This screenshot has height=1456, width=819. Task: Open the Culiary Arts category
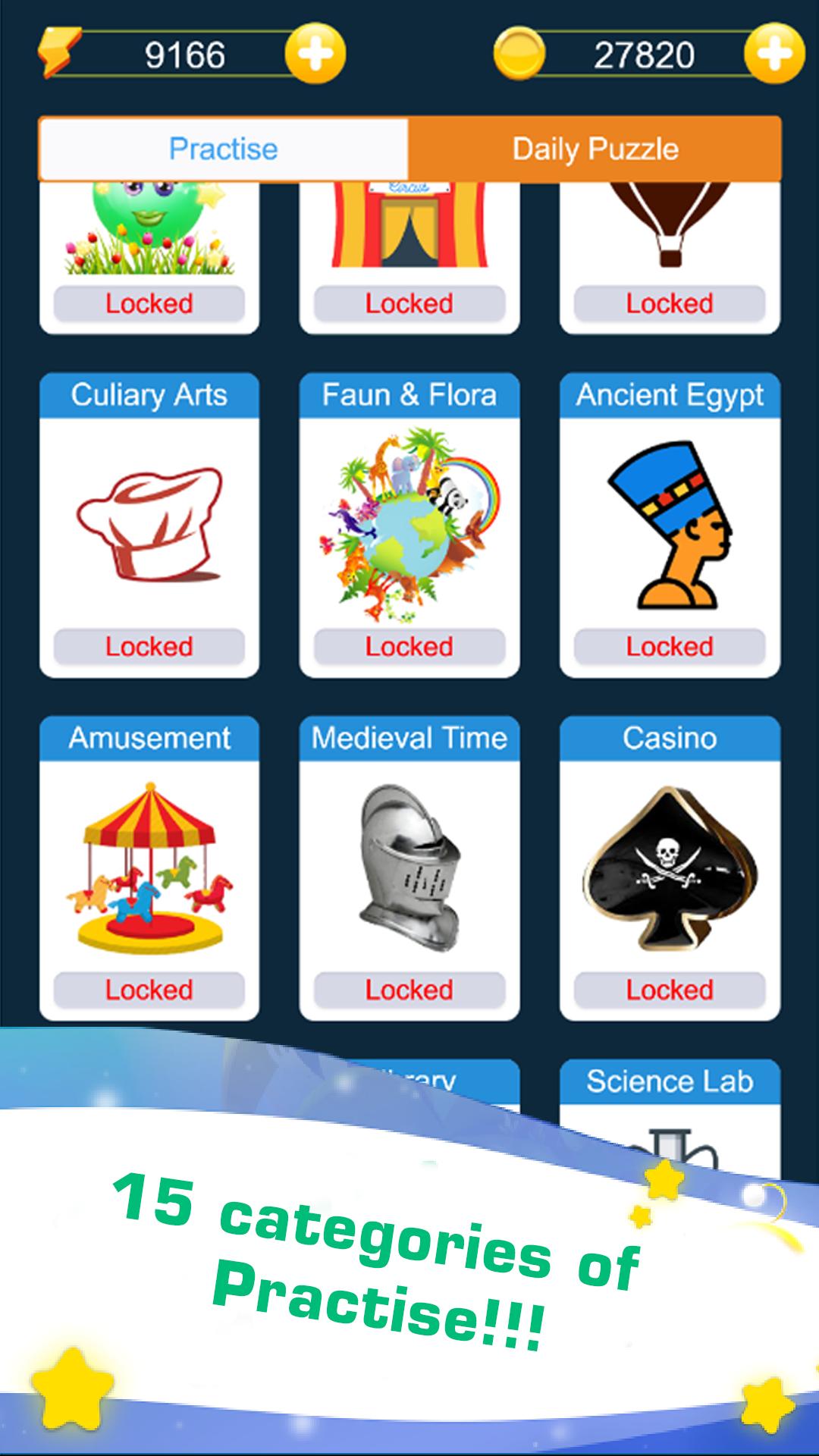(149, 525)
